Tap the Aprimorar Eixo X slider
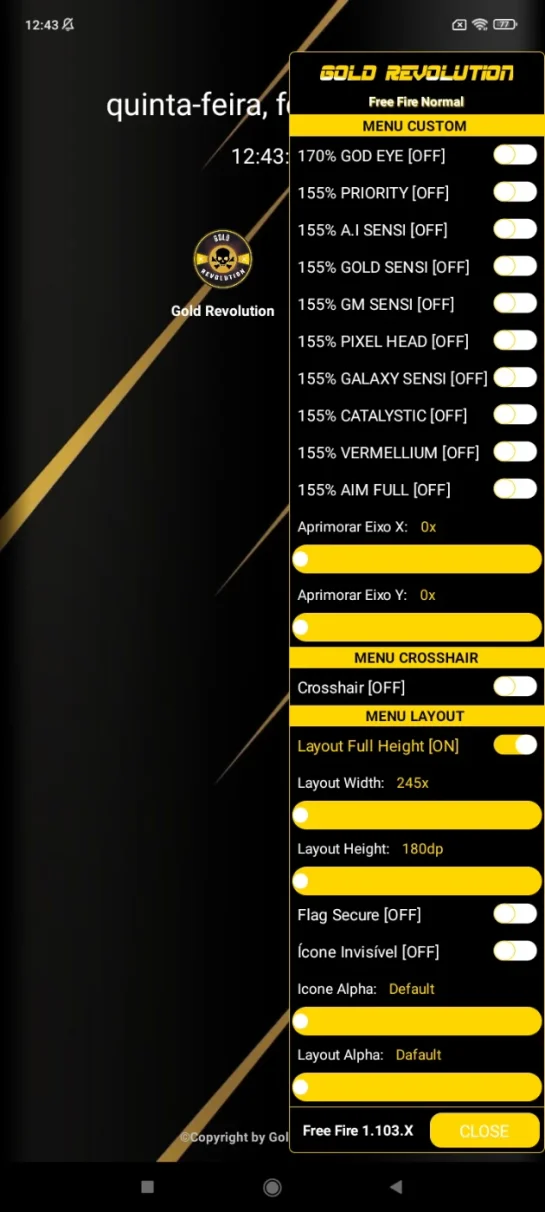This screenshot has width=545, height=1212. coord(417,559)
